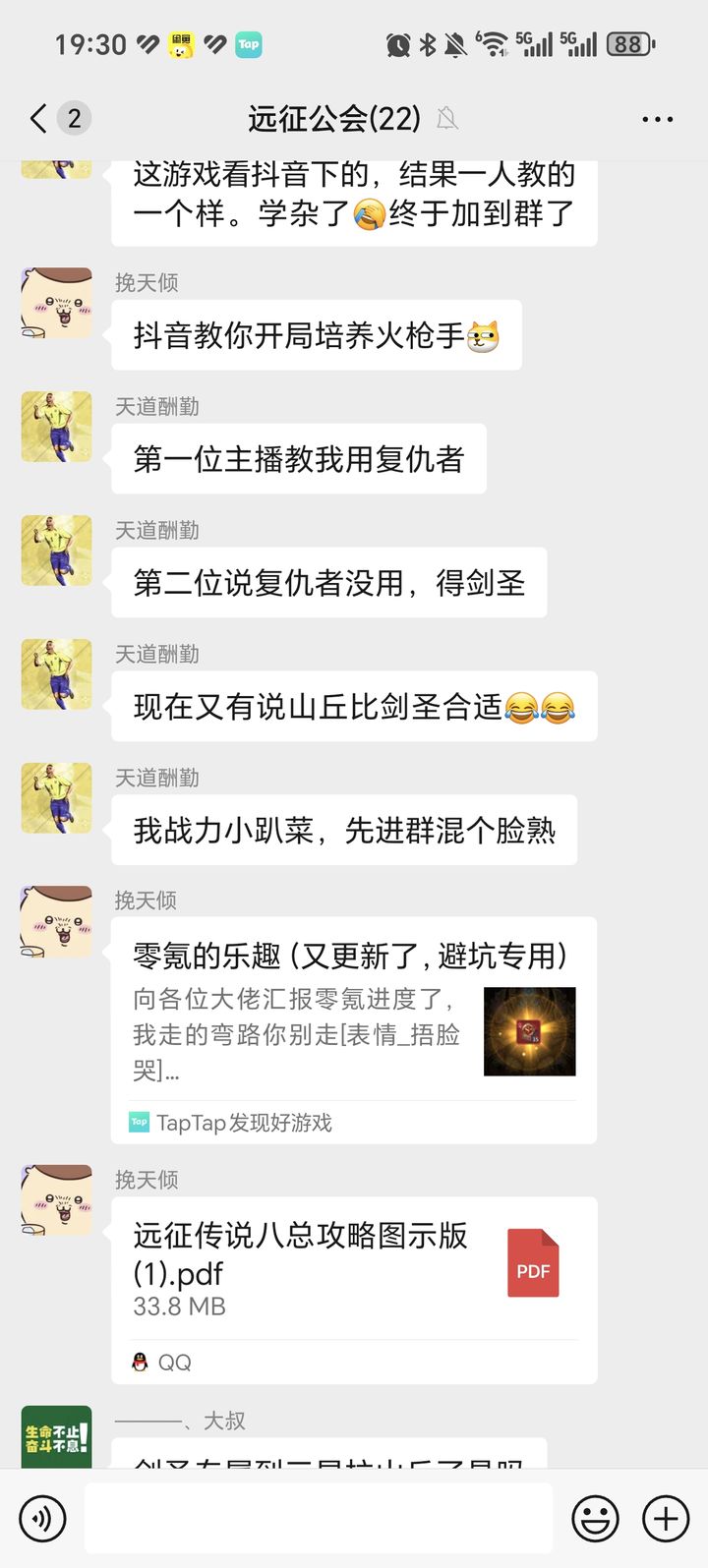Screen dimensions: 708x1568
Task: Tap the message text field
Action: click(x=318, y=1519)
